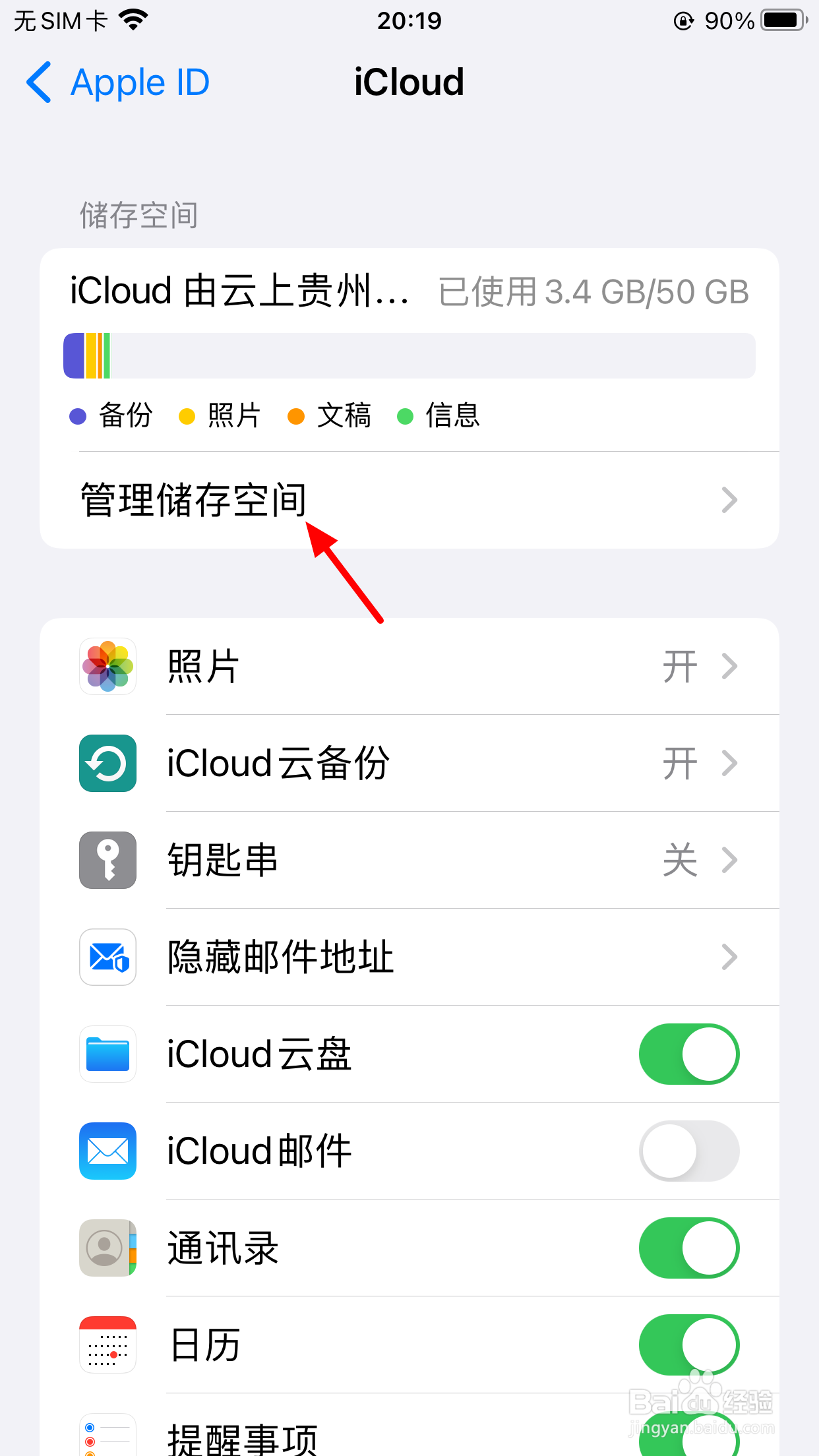Open 管理储存空间 via its chevron
Image resolution: width=819 pixels, height=1456 pixels.
click(x=729, y=500)
